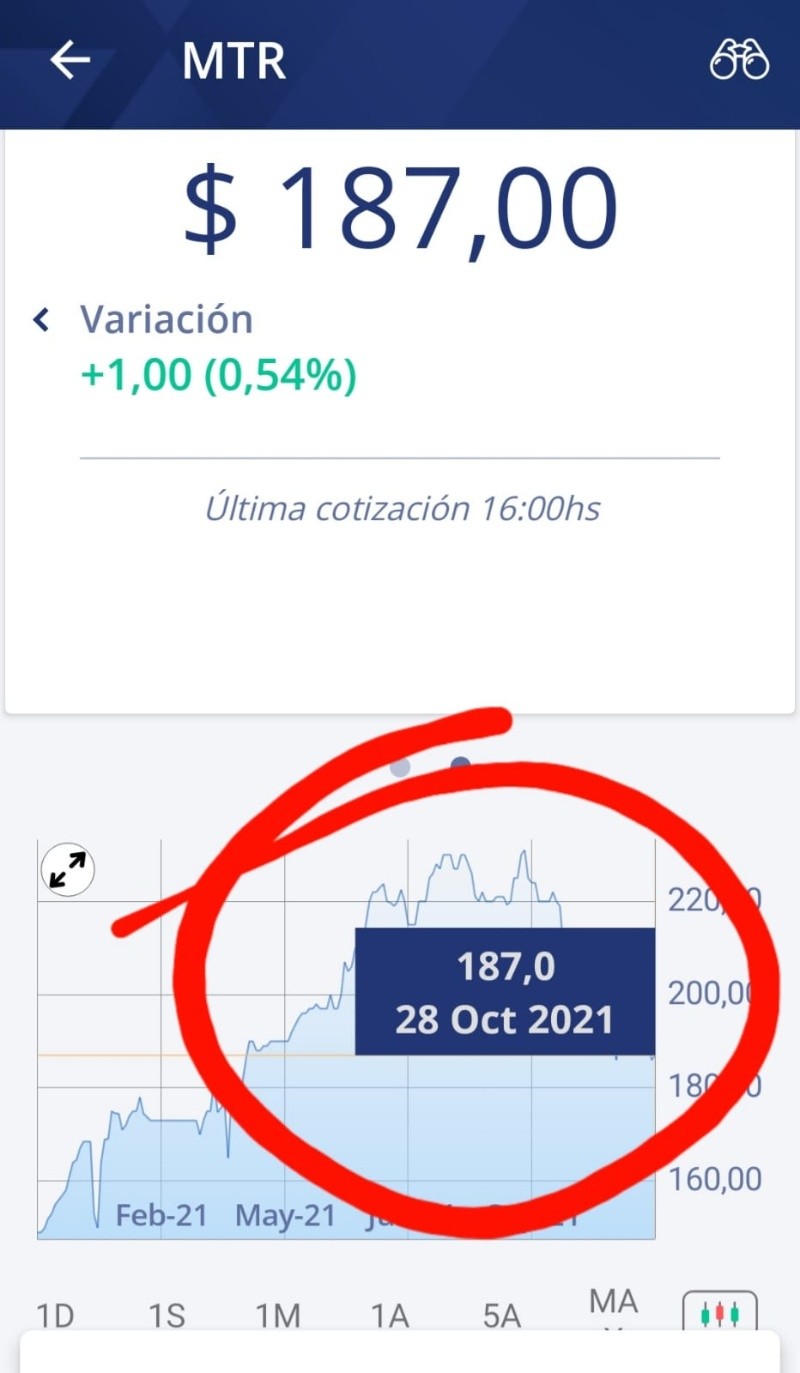Expand the chart to fullscreen

click(x=68, y=870)
